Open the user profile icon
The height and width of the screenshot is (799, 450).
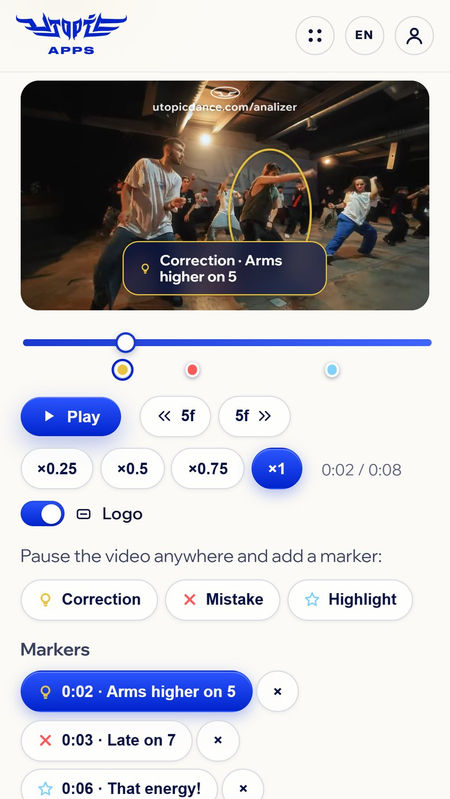[x=414, y=35]
